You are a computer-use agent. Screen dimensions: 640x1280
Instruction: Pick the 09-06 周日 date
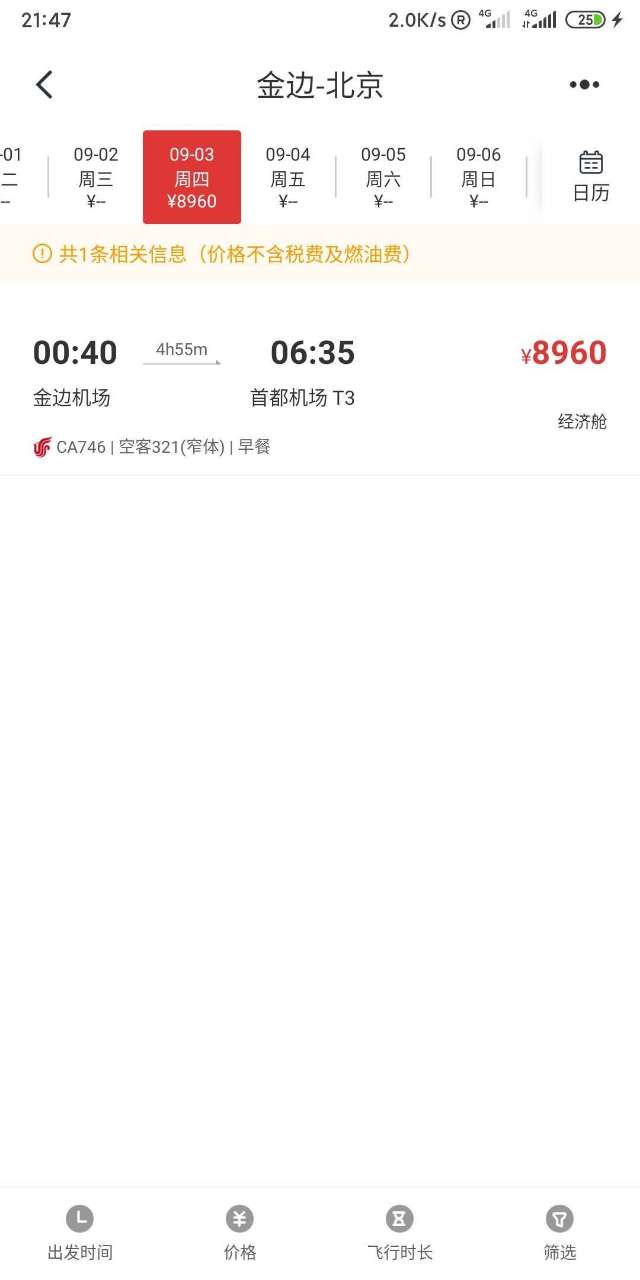[x=479, y=177]
